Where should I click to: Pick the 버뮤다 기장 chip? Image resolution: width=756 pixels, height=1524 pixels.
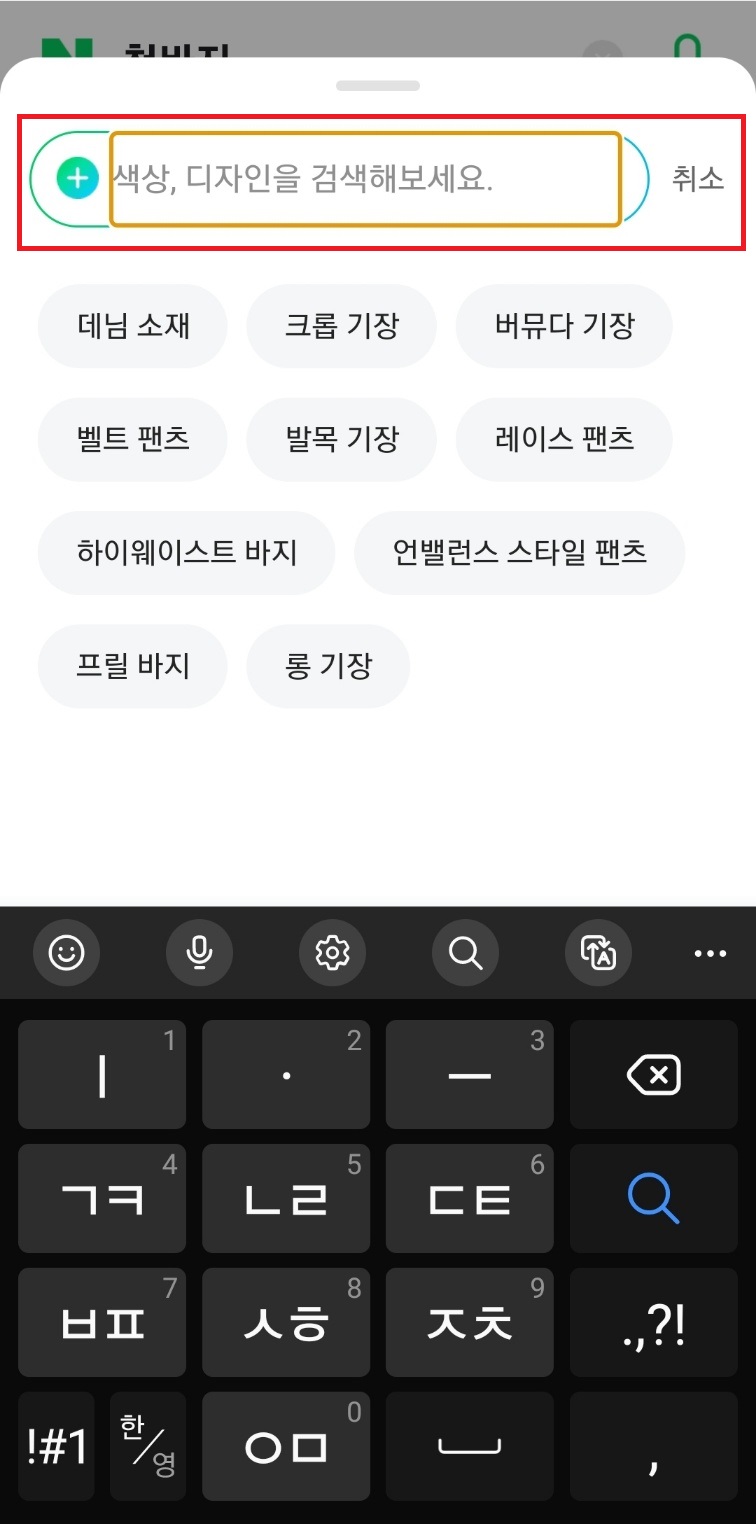point(564,325)
